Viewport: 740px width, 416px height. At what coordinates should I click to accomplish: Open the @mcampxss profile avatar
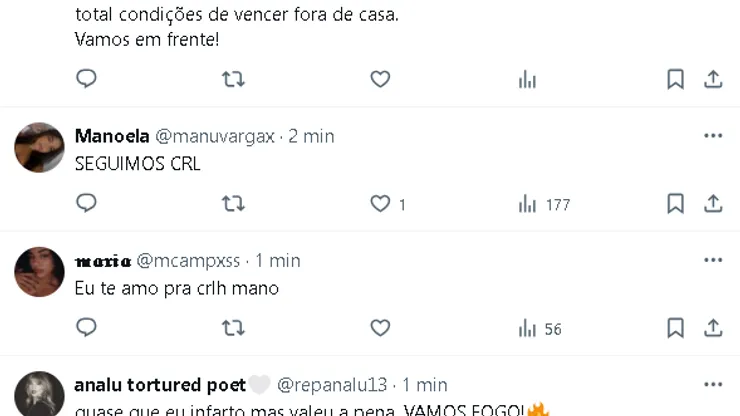[40, 272]
